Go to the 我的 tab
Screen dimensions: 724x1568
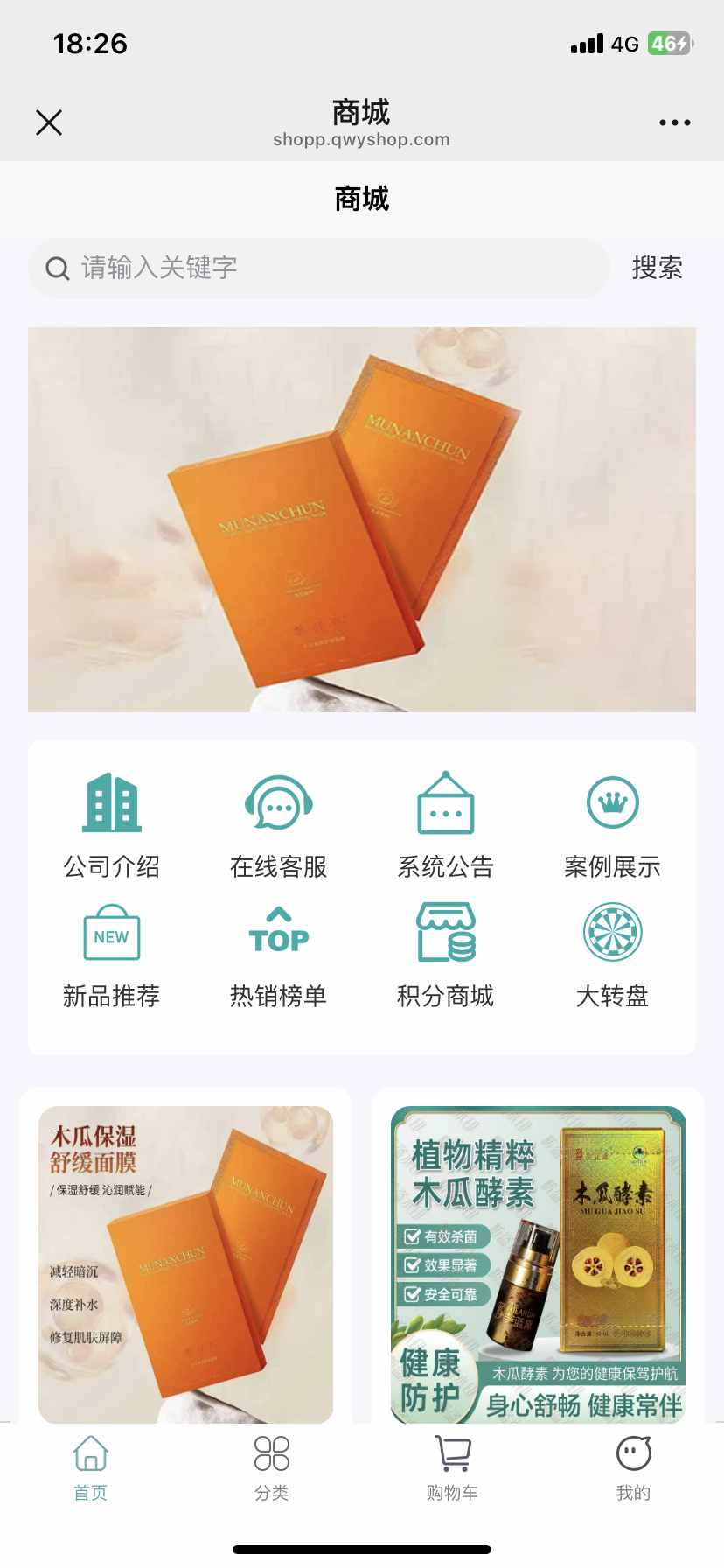pos(633,1468)
